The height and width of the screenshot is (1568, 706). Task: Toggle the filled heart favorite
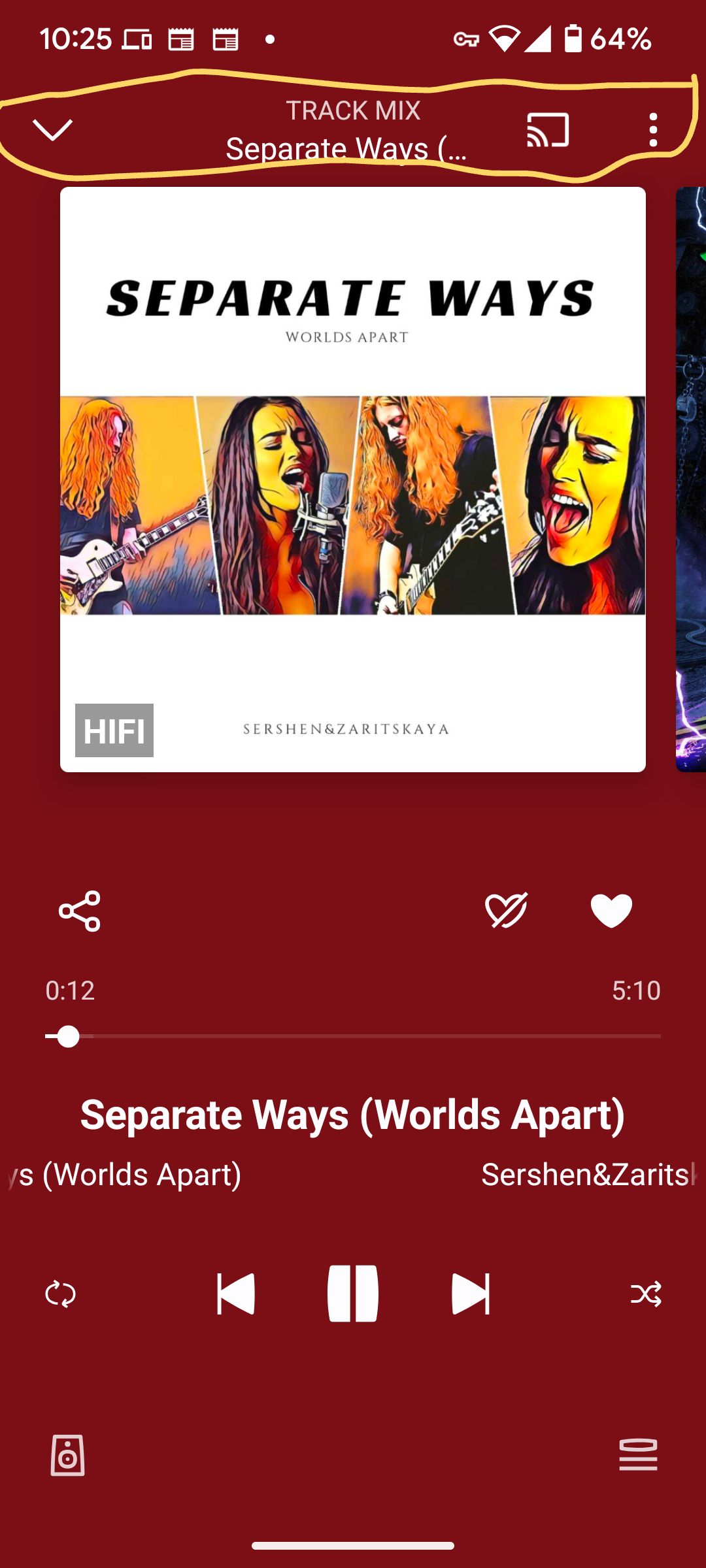click(x=611, y=911)
